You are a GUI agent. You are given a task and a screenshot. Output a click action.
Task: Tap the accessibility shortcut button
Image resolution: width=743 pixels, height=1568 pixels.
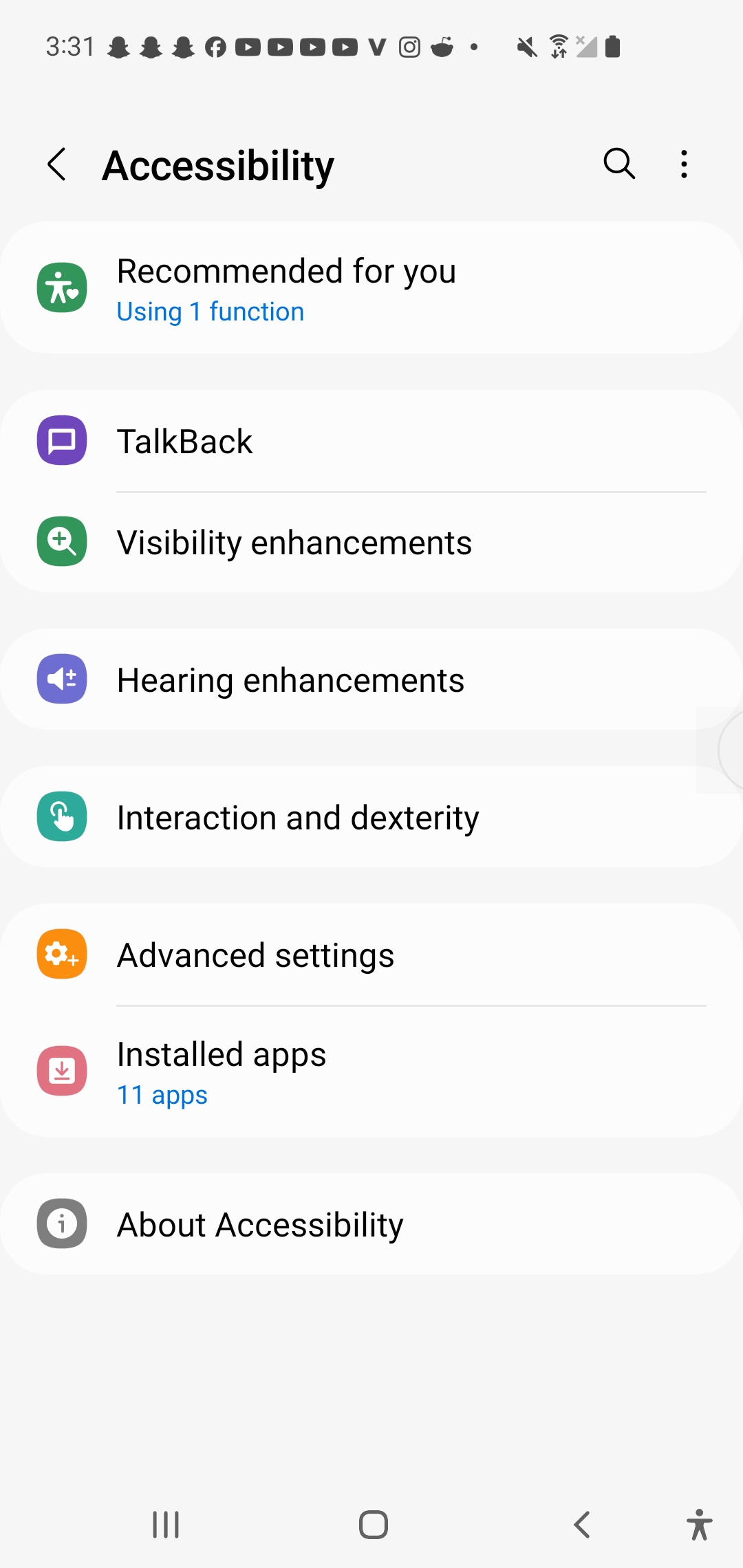tap(699, 1525)
